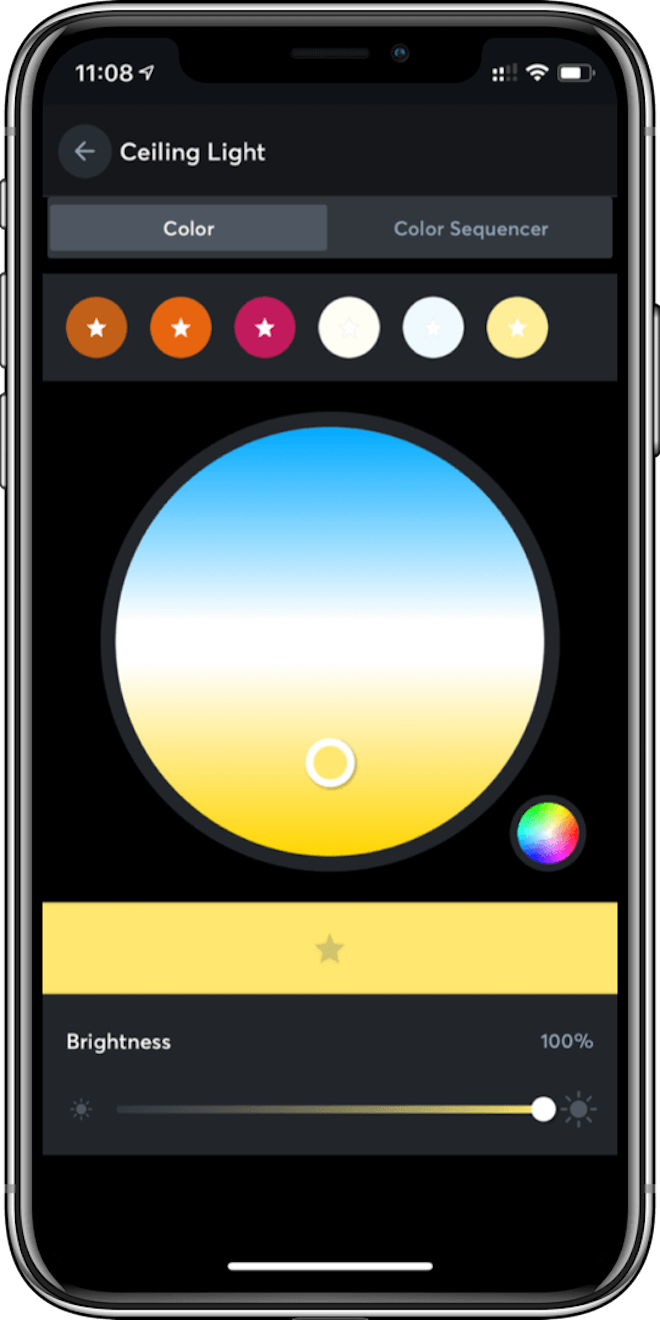Select the Color tab

(x=189, y=228)
